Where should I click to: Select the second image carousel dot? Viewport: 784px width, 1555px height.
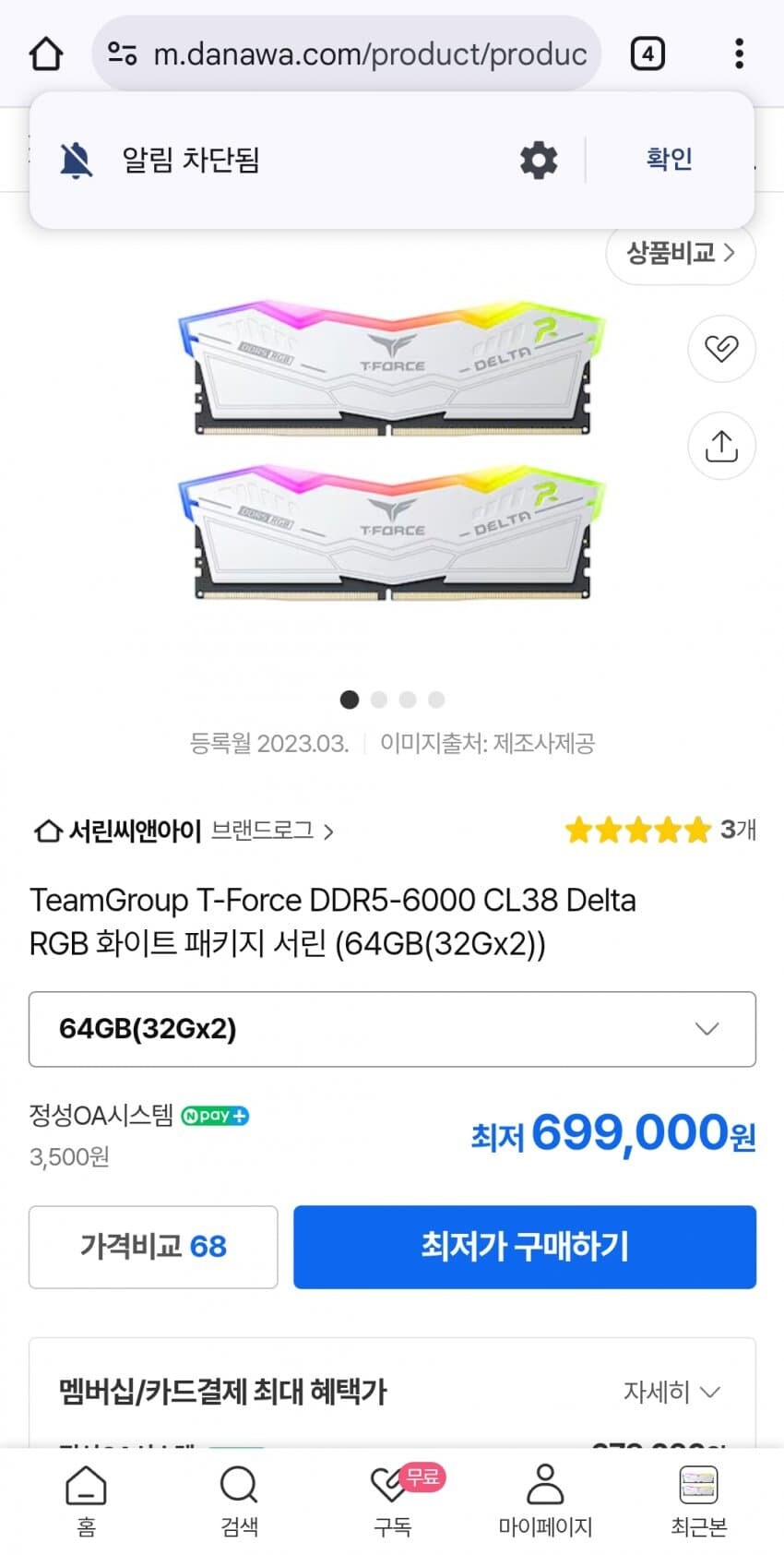(378, 700)
